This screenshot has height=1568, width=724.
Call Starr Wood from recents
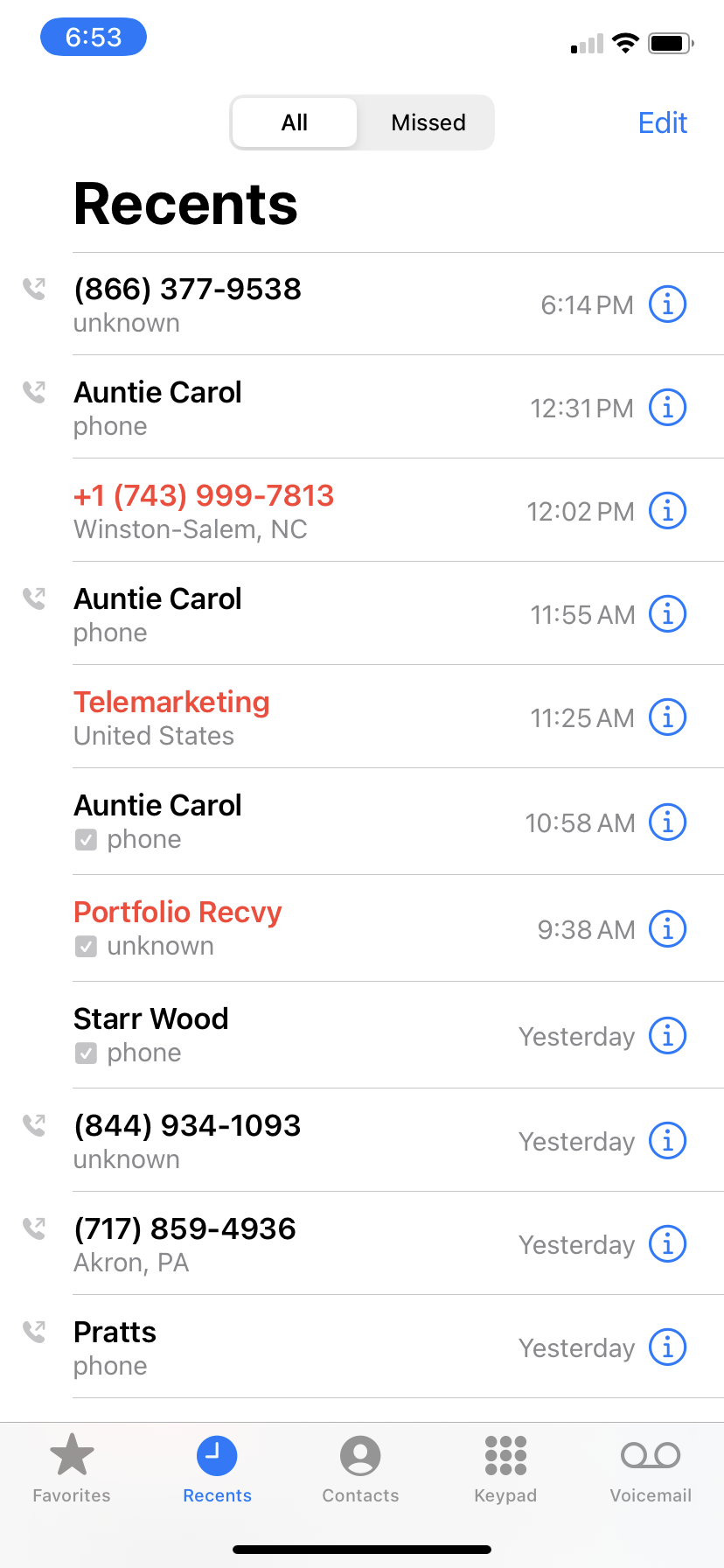[262, 1035]
